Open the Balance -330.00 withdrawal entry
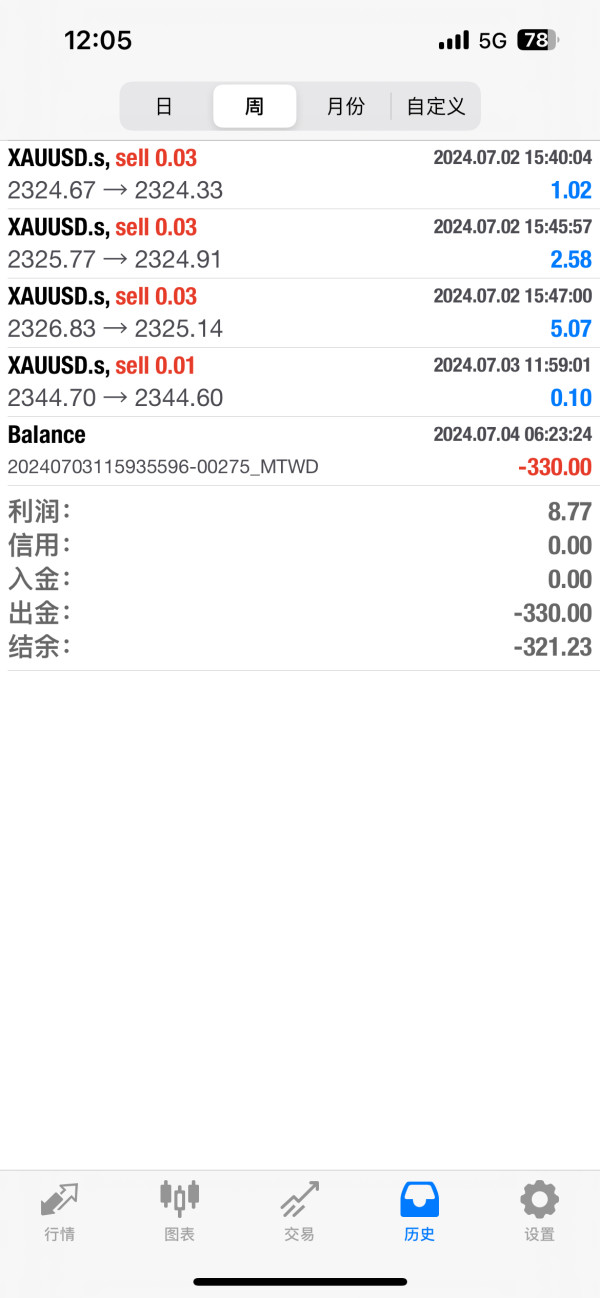 pos(300,451)
